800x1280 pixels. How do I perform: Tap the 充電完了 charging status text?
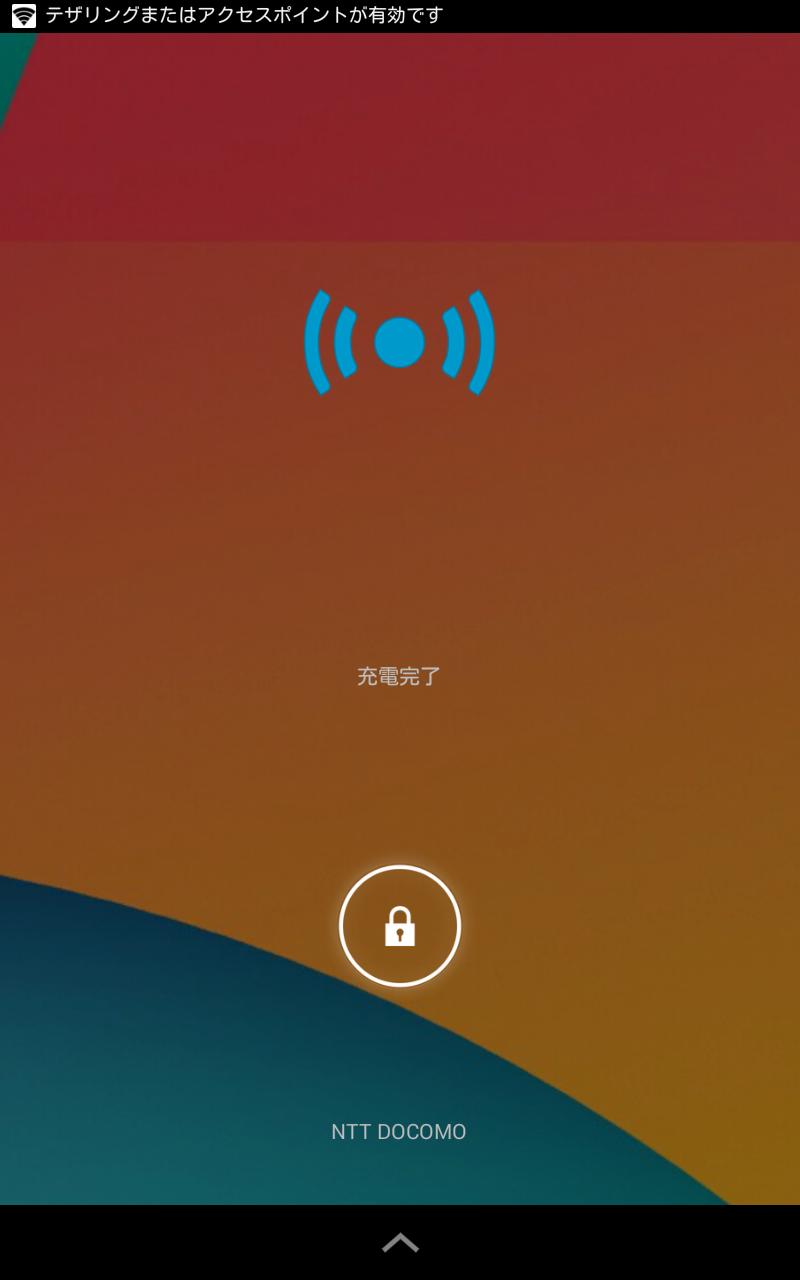point(400,674)
